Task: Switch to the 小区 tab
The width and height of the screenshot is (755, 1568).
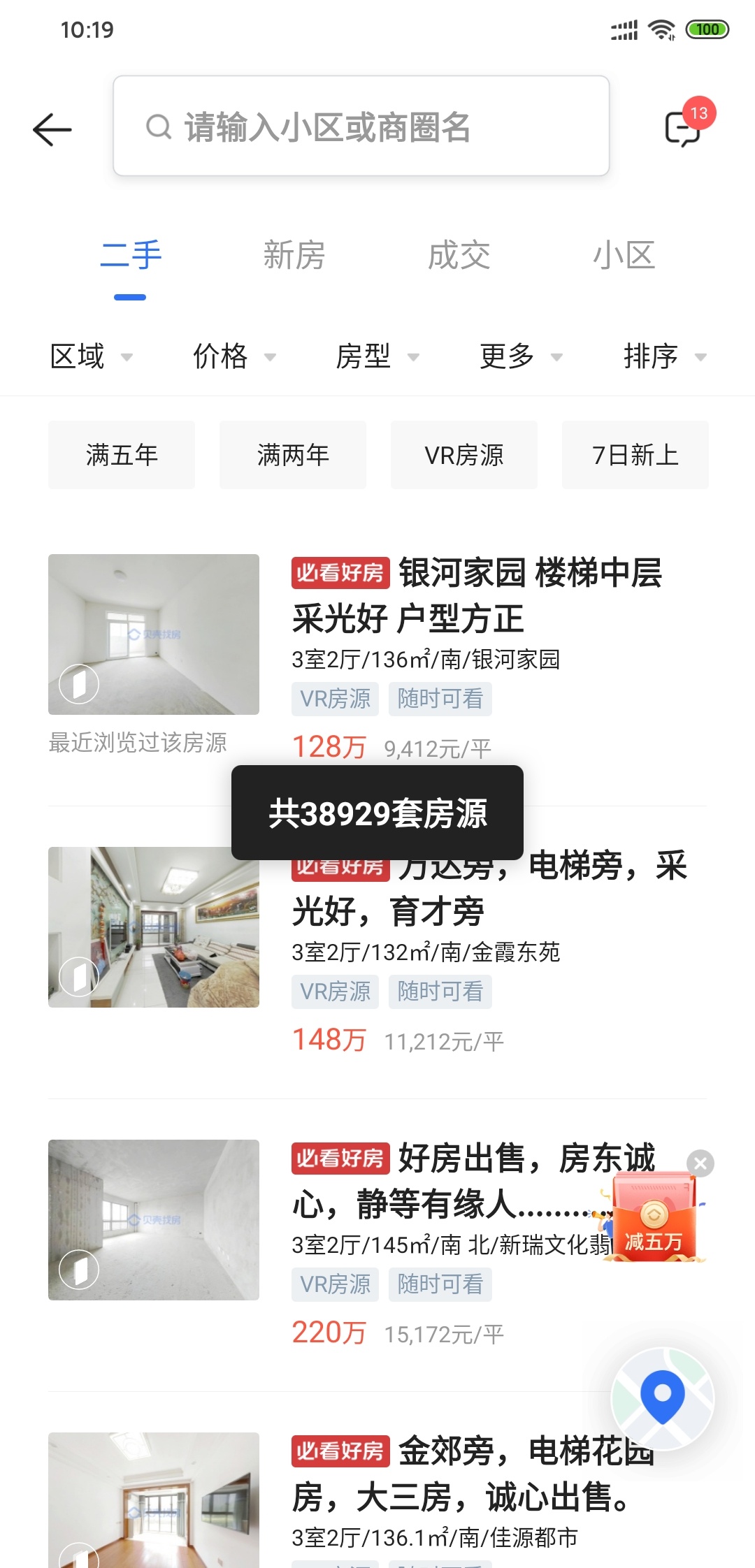Action: pos(624,255)
